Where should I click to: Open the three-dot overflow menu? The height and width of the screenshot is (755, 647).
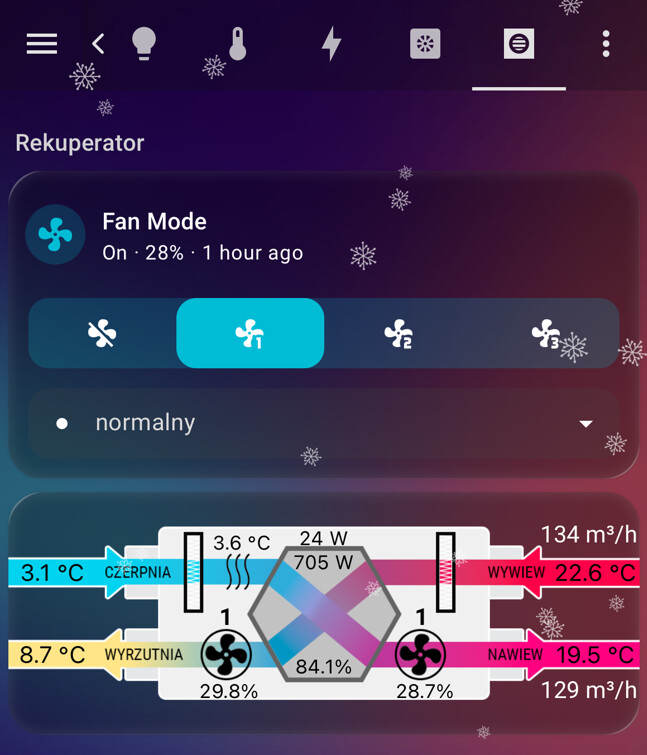605,44
